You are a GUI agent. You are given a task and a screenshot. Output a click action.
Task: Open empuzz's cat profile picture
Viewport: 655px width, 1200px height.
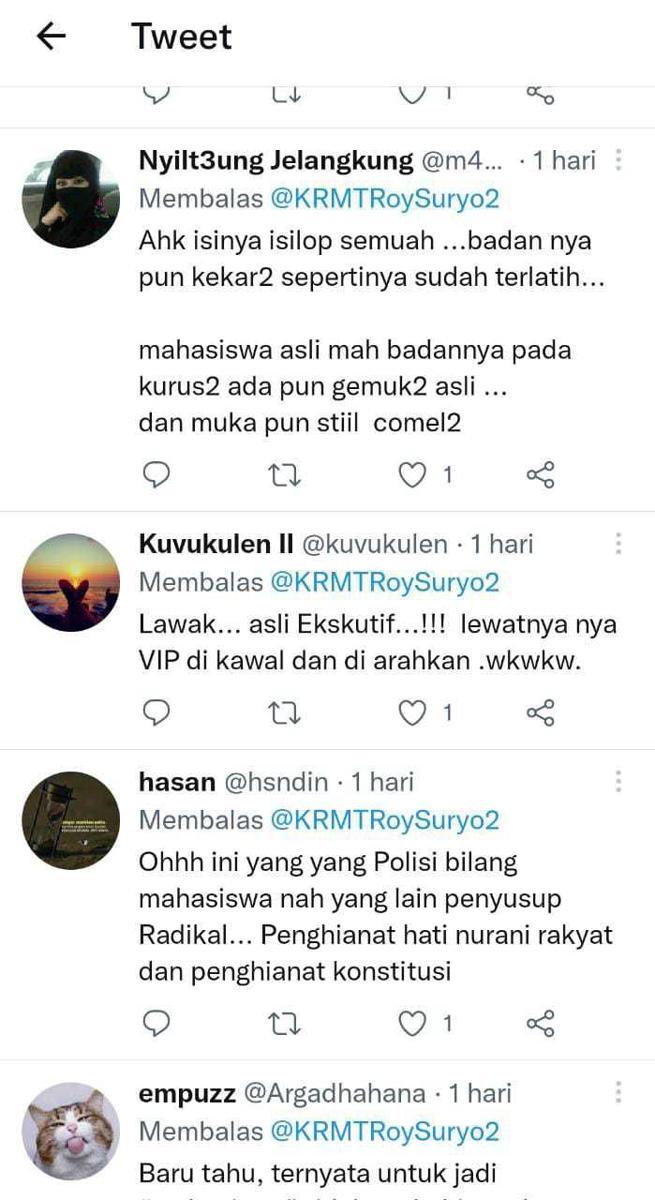click(x=71, y=1131)
